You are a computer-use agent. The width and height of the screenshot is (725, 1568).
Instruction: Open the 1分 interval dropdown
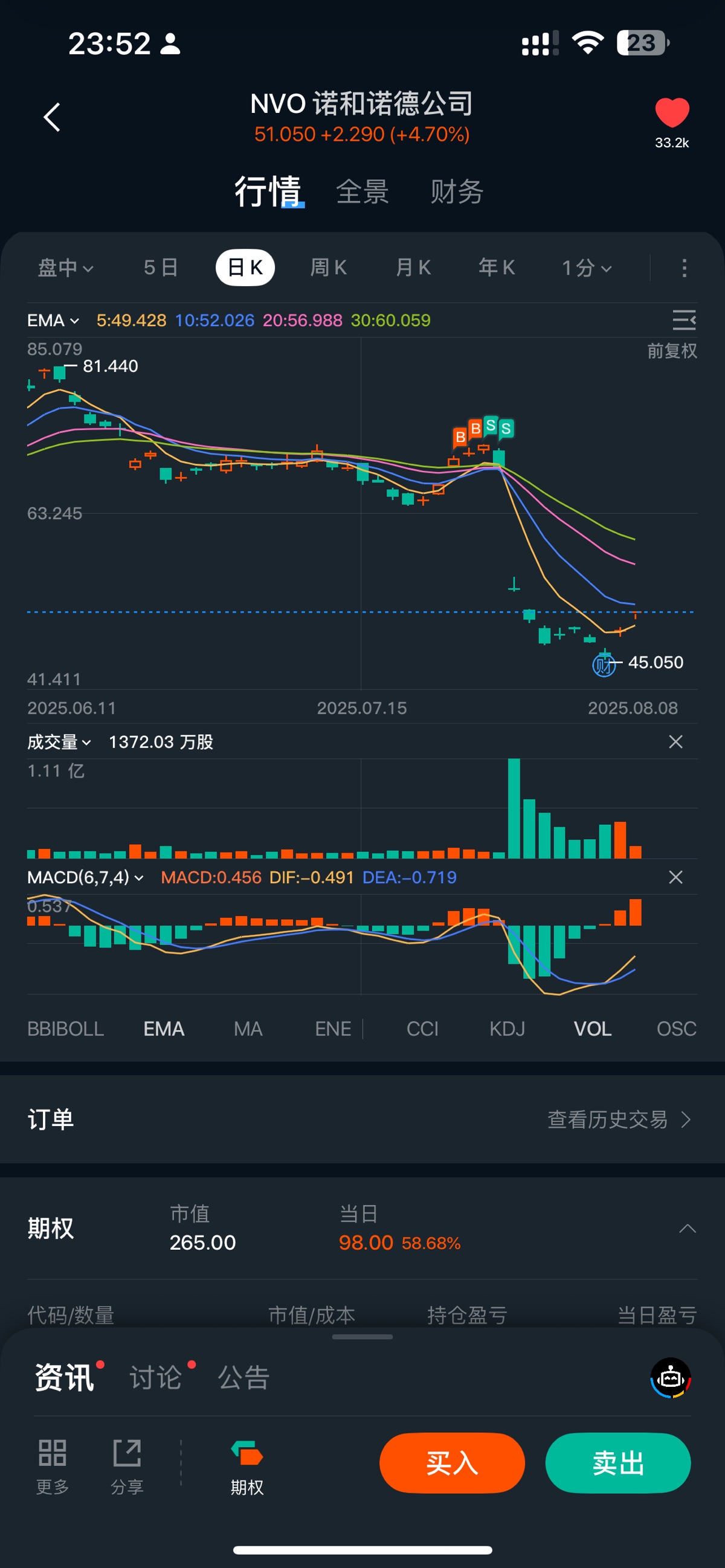pyautogui.click(x=586, y=267)
